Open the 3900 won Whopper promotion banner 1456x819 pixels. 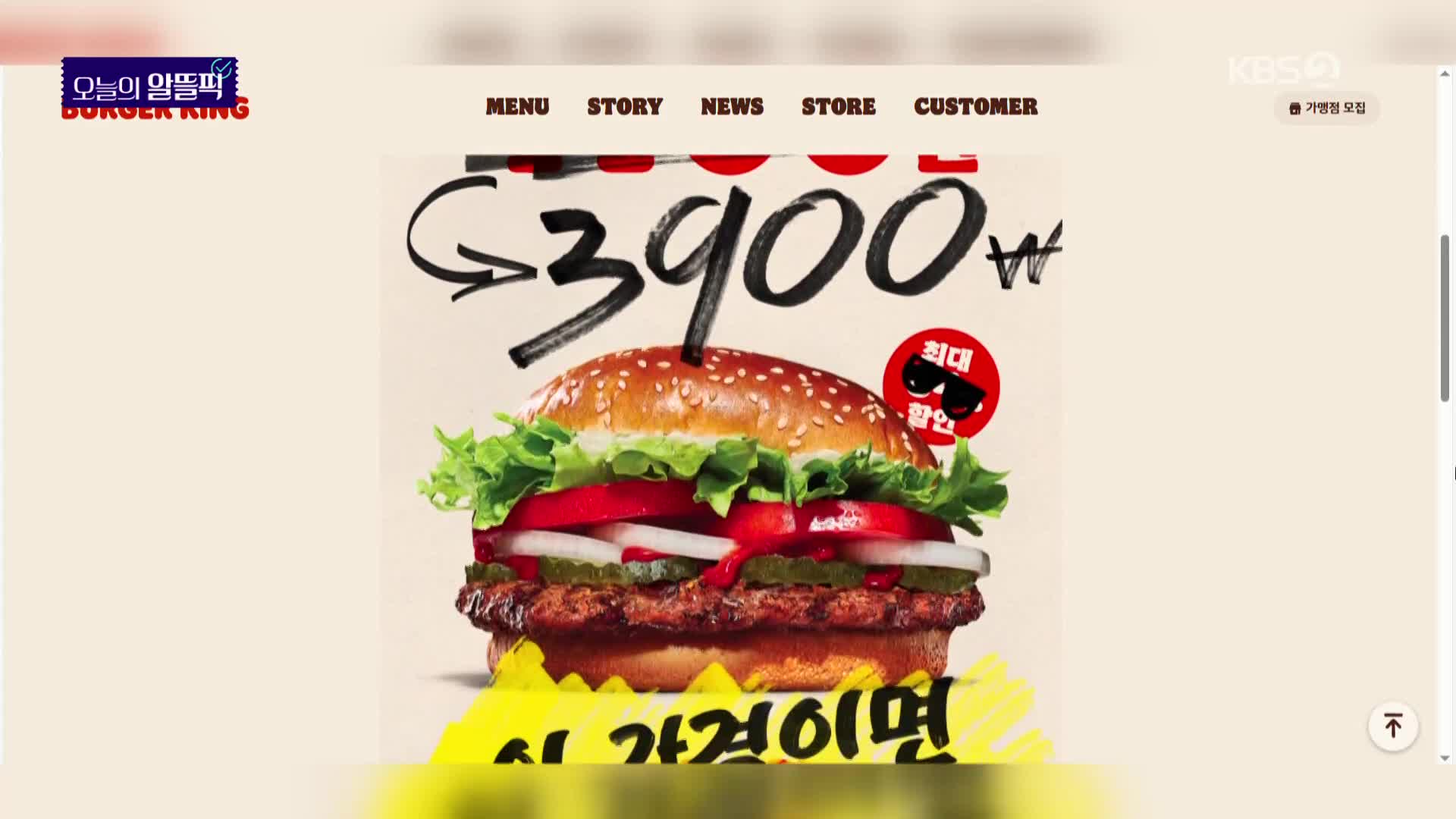click(x=720, y=455)
